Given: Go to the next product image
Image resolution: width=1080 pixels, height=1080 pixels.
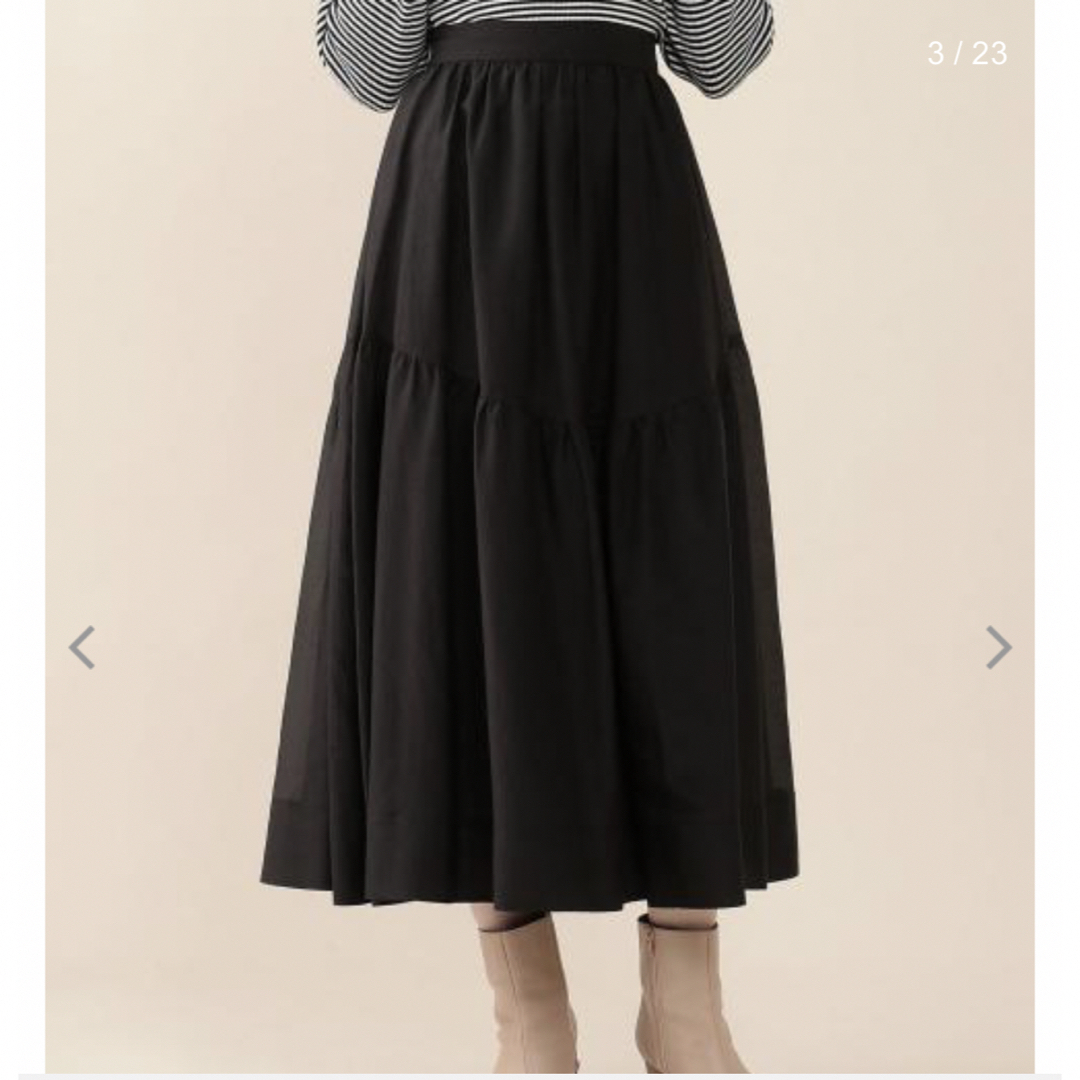Looking at the screenshot, I should click(x=998, y=647).
